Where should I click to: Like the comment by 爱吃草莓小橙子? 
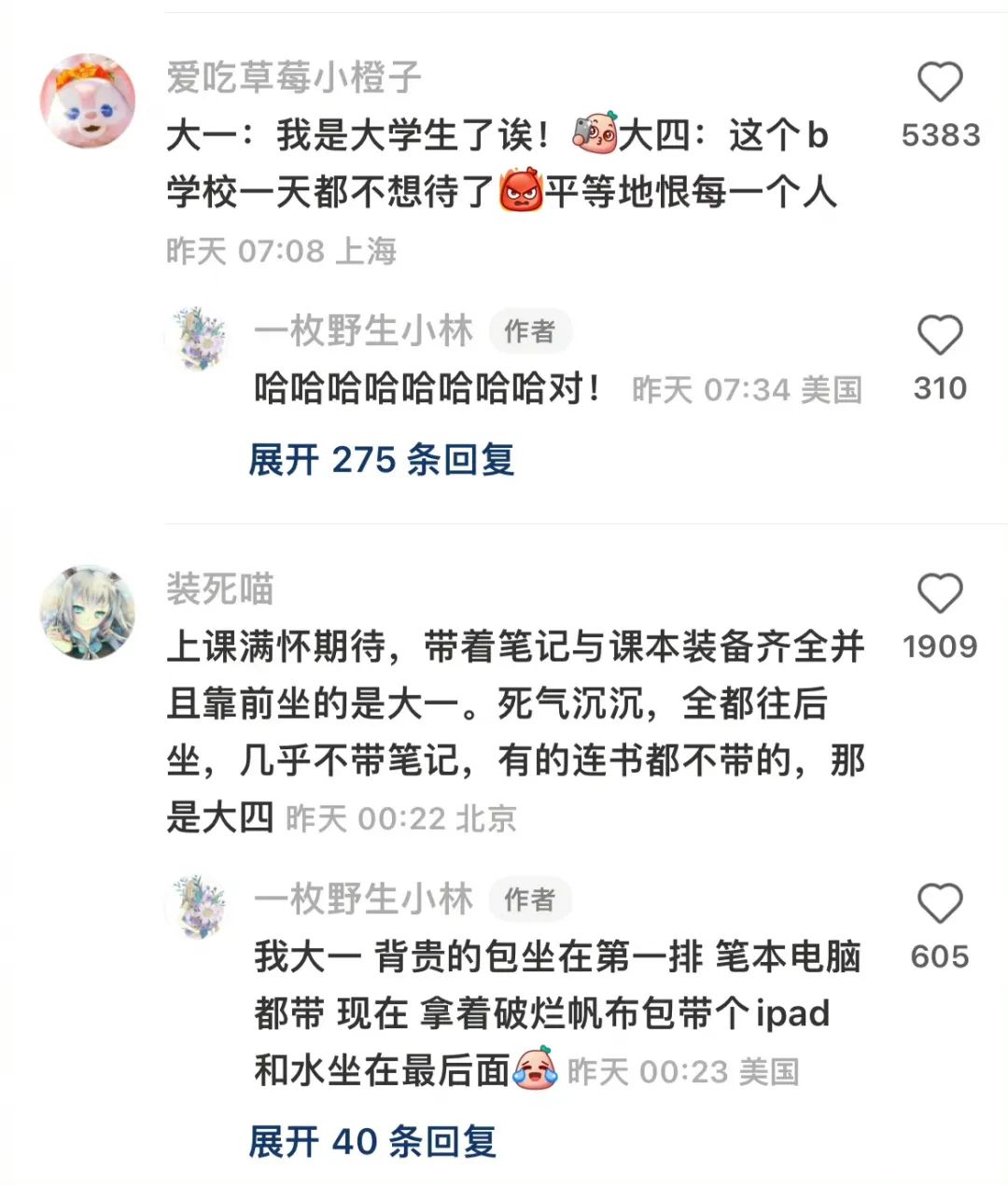tap(940, 82)
